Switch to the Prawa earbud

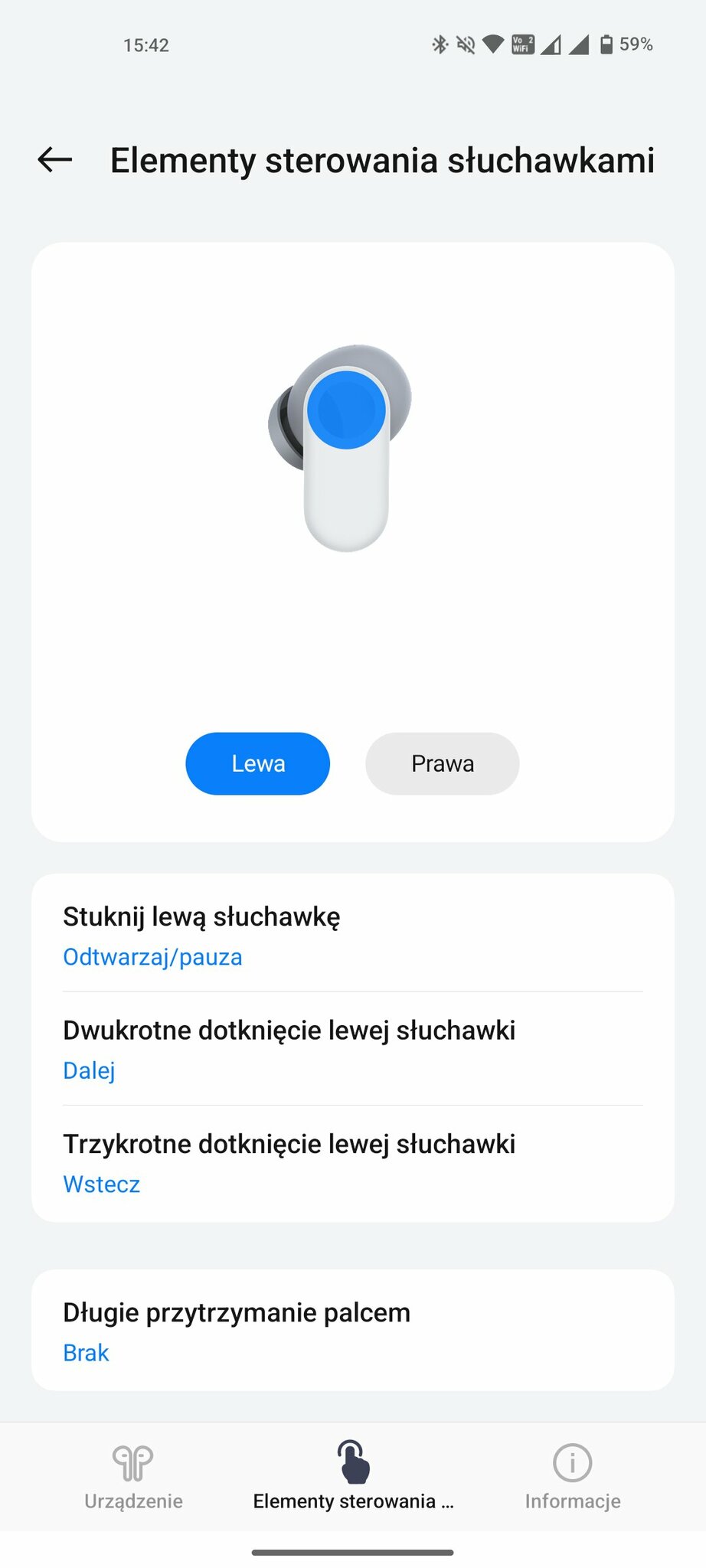tap(443, 763)
